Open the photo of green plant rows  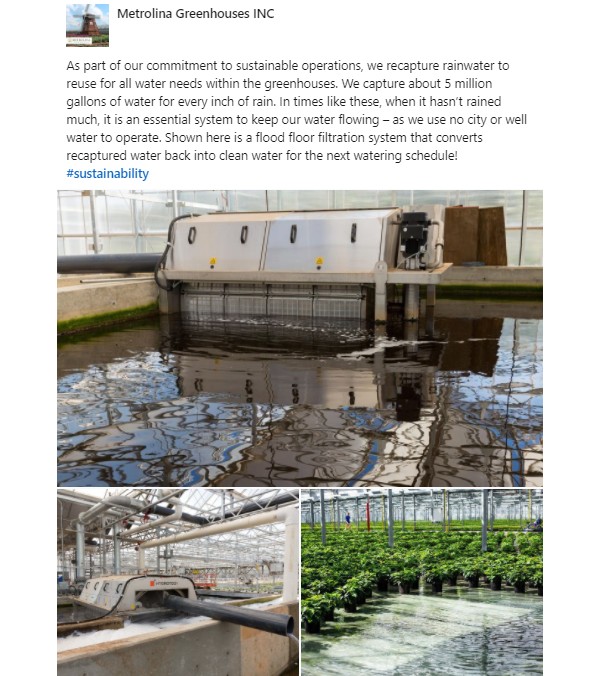click(x=422, y=582)
